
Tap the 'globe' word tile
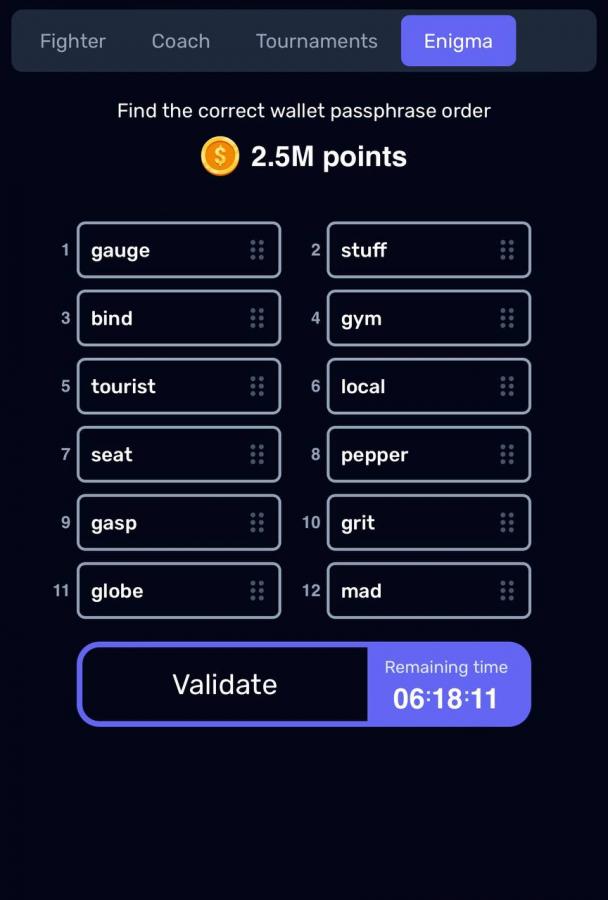pos(179,591)
